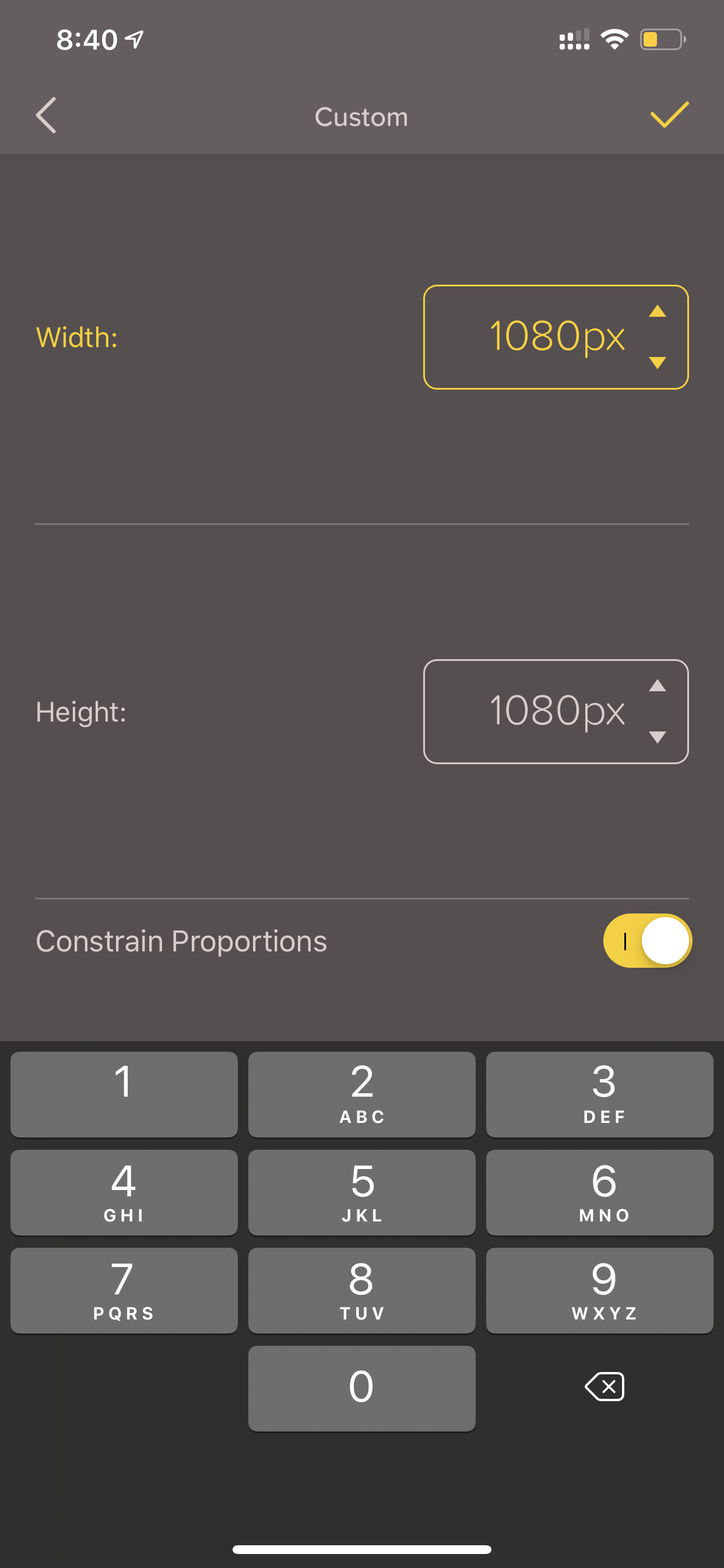Select the Width value field

pyautogui.click(x=556, y=337)
